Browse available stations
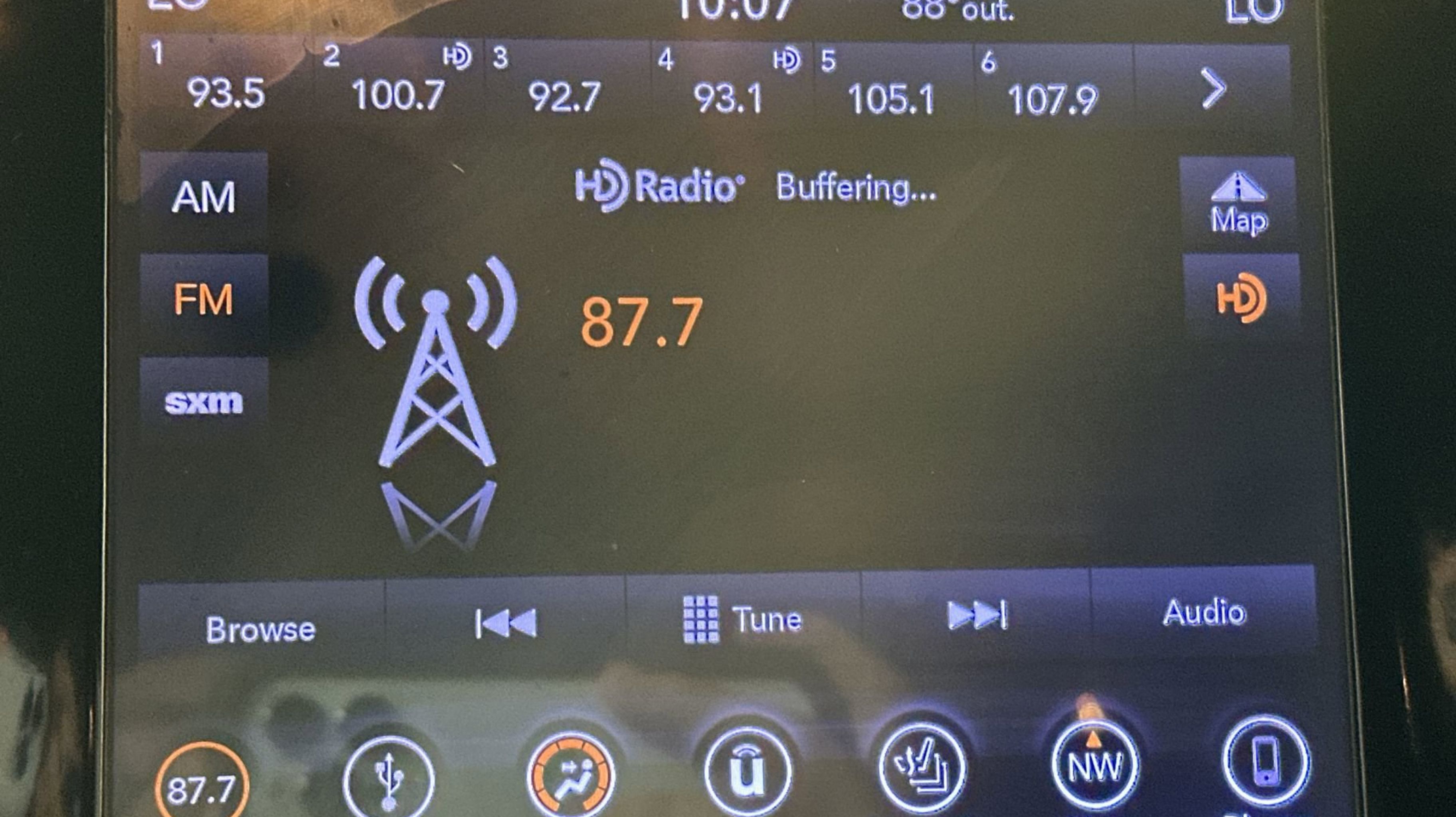This screenshot has width=1456, height=817. (x=261, y=629)
